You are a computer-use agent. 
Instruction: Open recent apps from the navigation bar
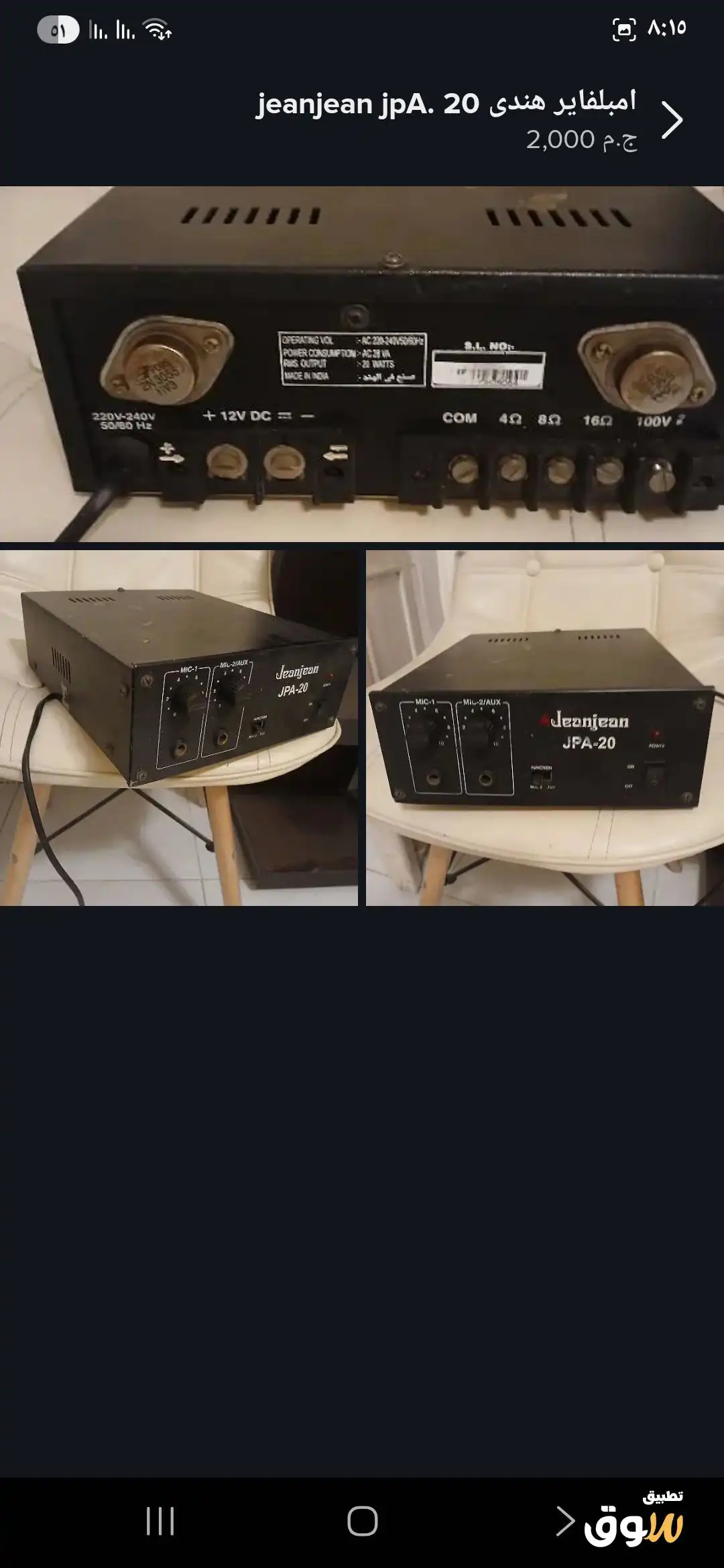point(160,1521)
